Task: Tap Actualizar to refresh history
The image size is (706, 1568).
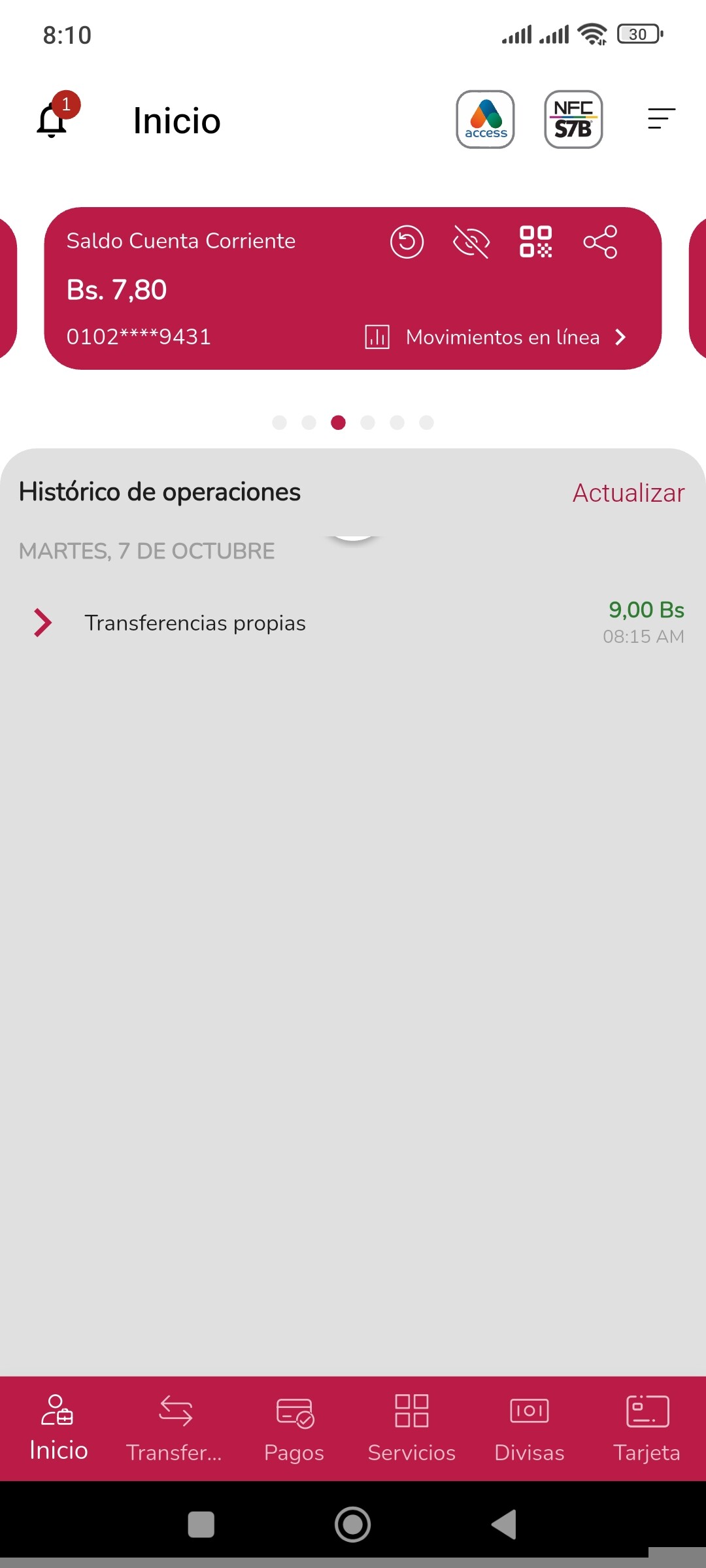Action: point(628,493)
